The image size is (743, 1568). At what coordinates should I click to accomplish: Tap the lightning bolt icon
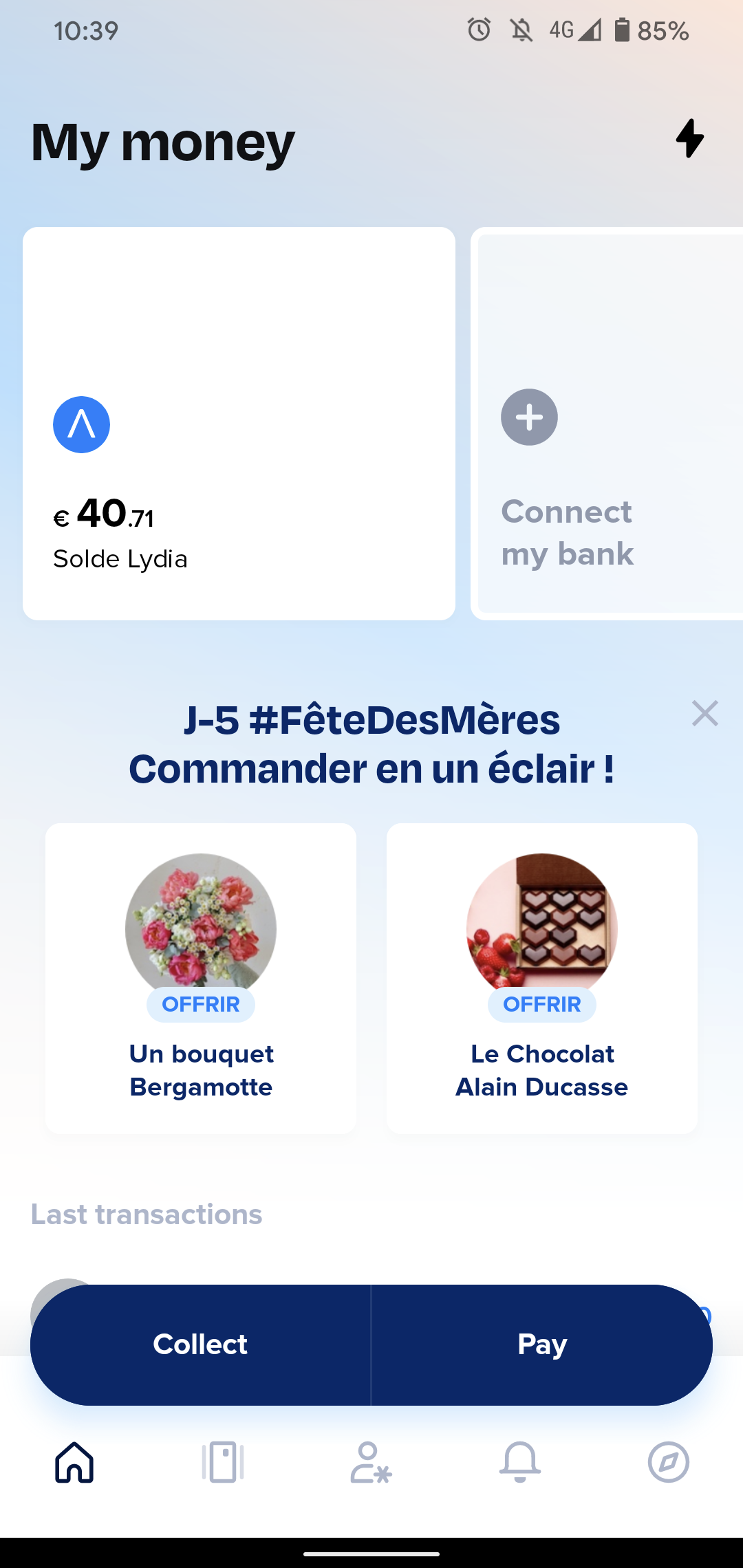689,138
